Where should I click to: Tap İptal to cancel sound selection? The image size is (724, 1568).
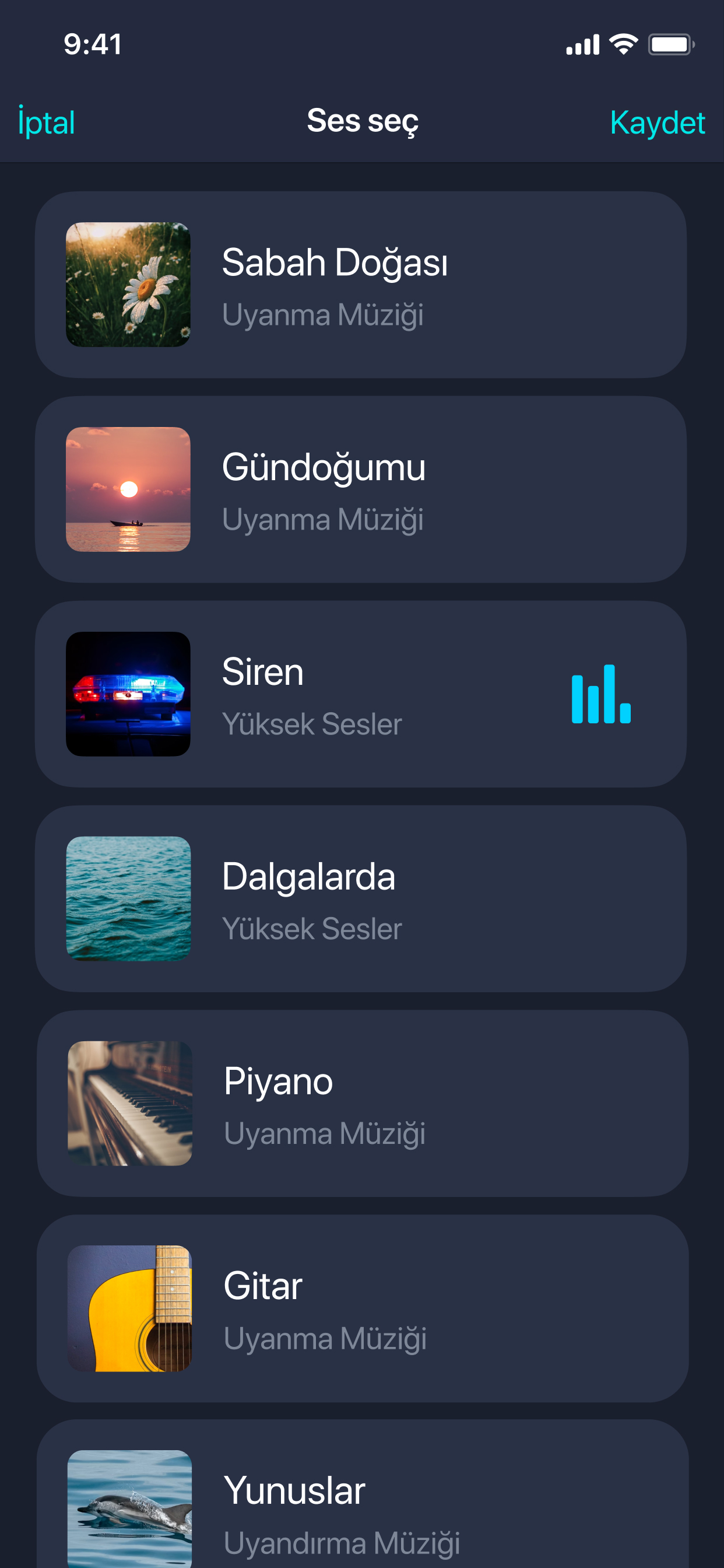pos(46,122)
